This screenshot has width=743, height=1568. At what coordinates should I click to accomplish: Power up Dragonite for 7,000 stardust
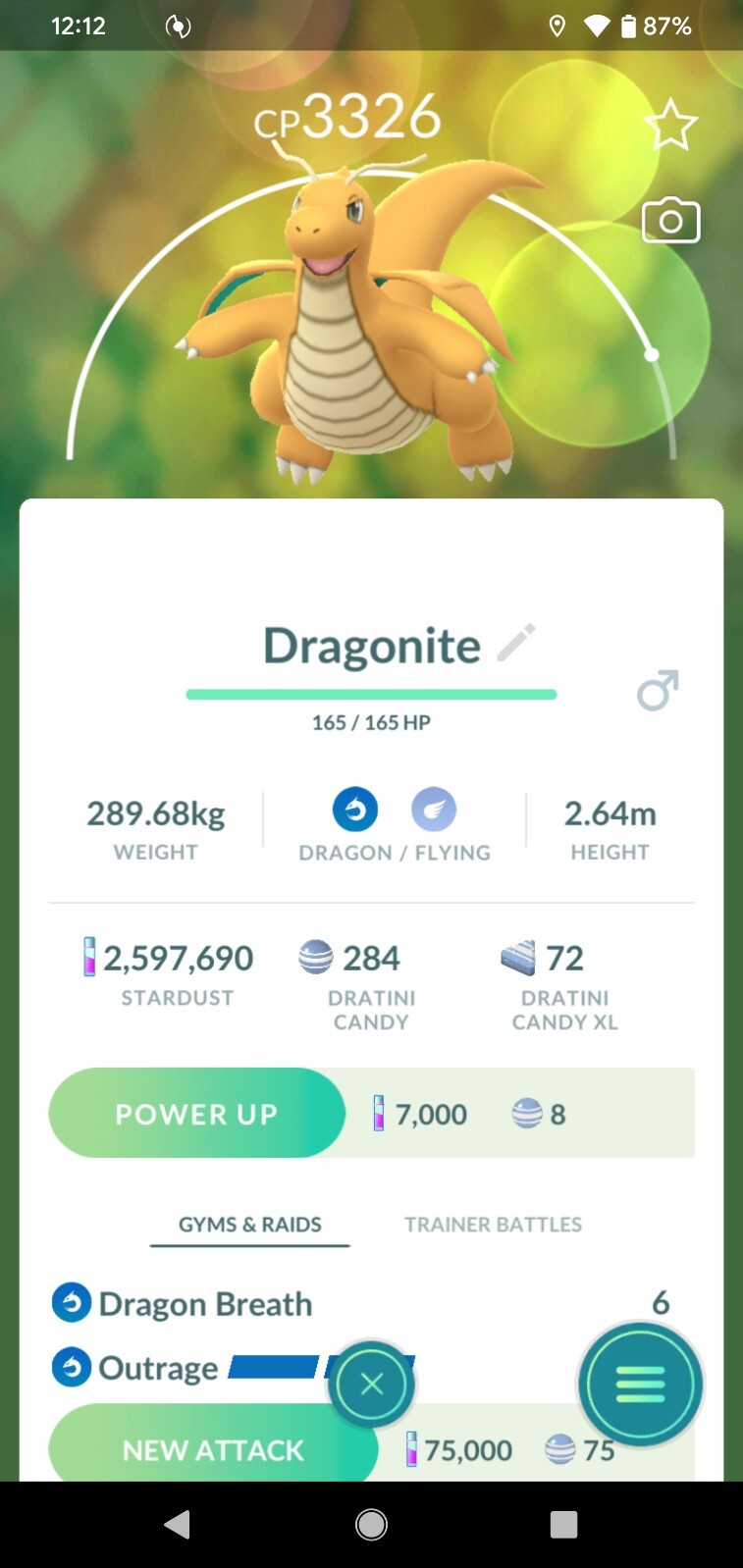[197, 1114]
